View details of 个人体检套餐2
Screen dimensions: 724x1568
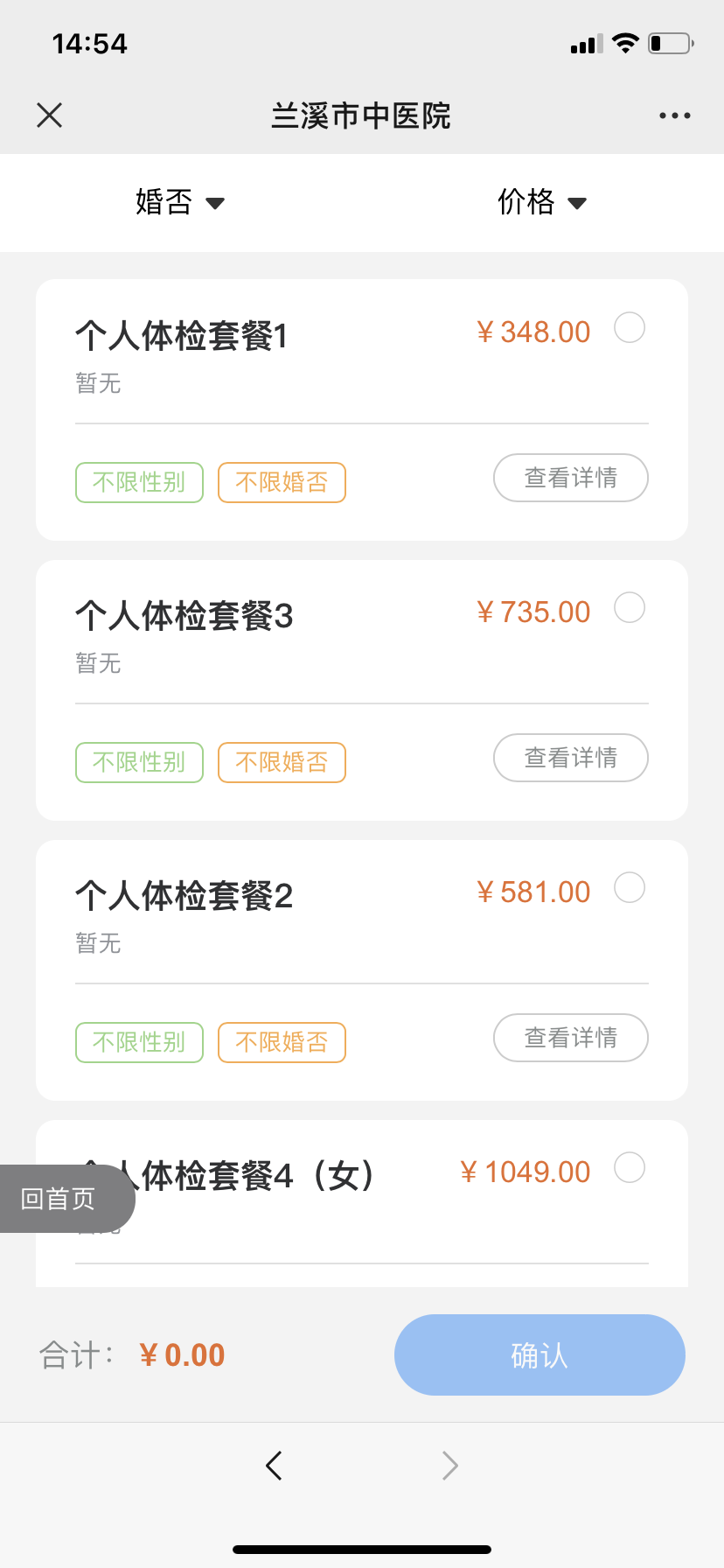click(571, 1038)
